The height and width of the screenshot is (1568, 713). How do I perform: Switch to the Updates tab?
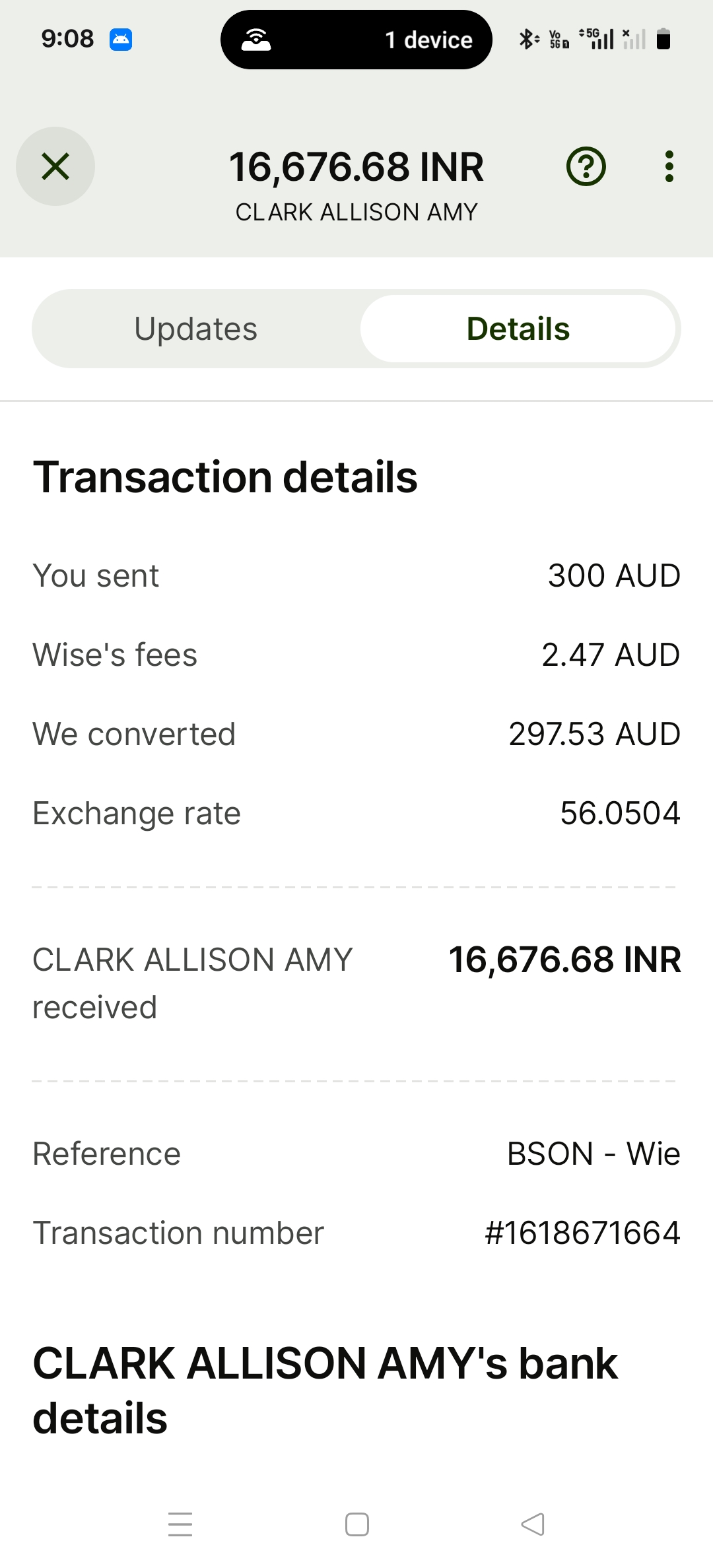coord(196,329)
